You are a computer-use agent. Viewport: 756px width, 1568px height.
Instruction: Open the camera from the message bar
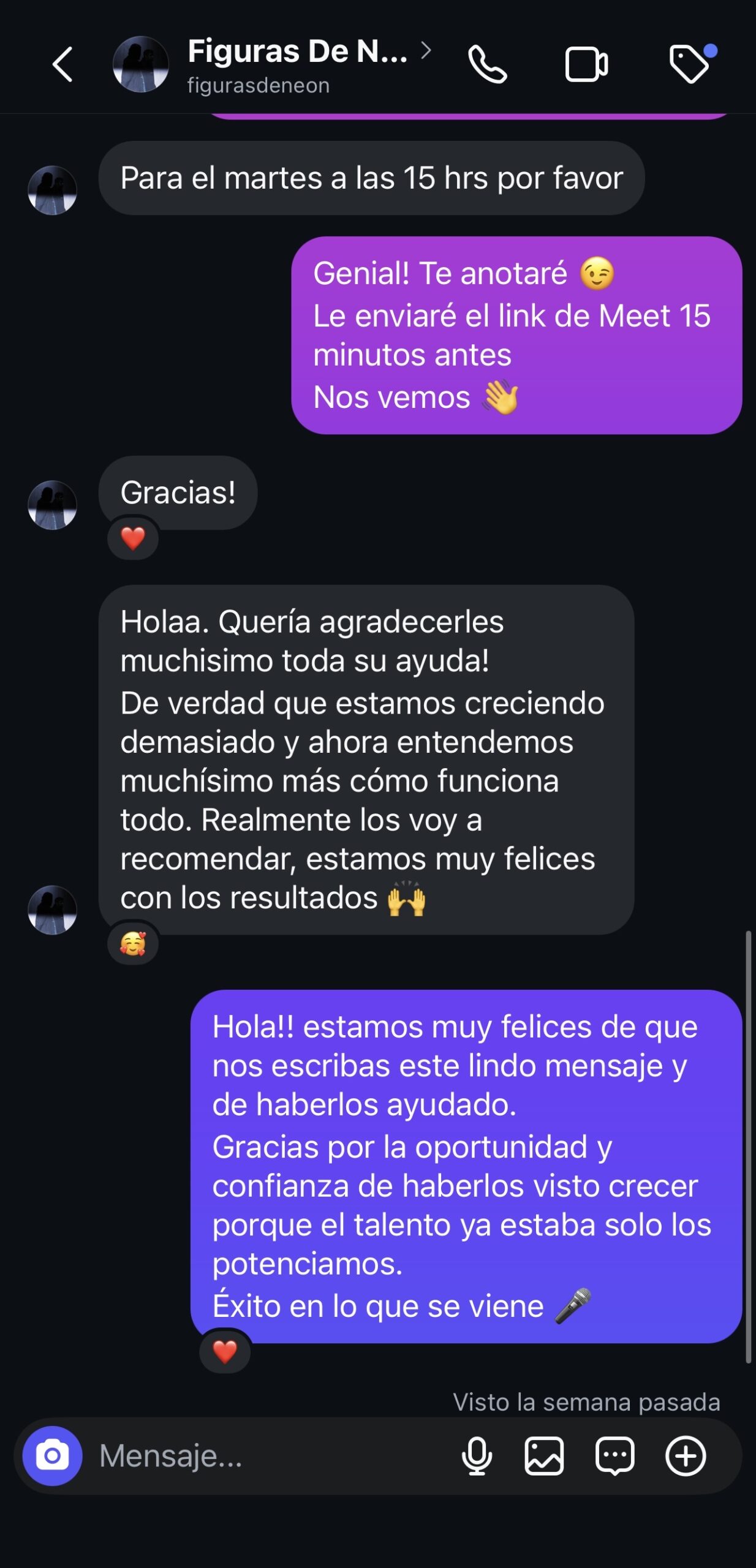tap(53, 1455)
